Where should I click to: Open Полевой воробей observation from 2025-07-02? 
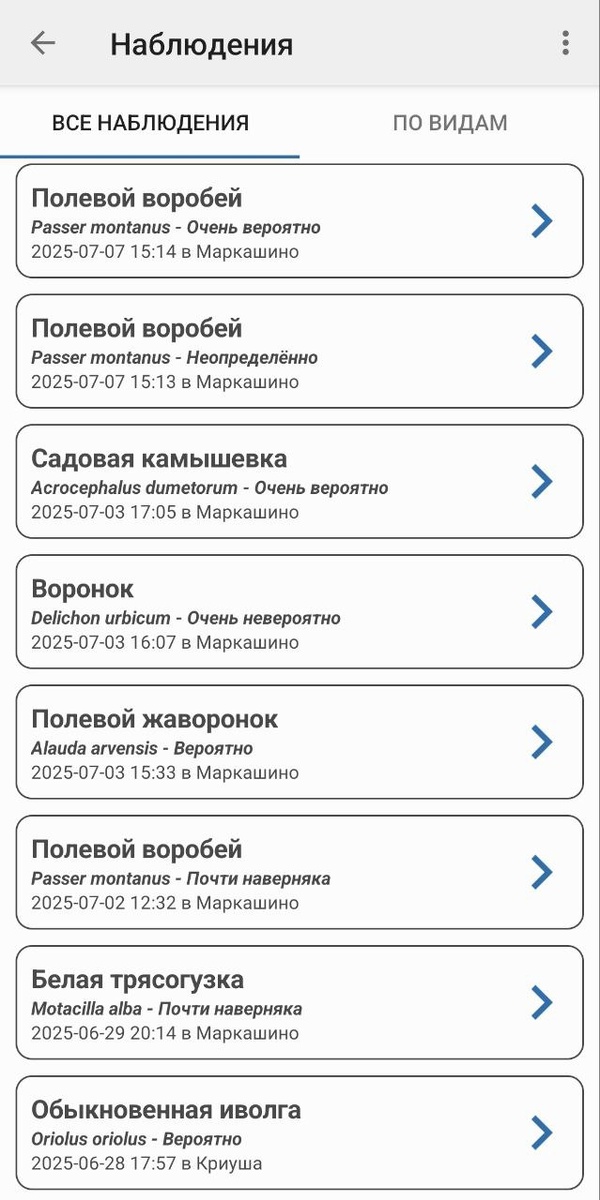coord(299,872)
